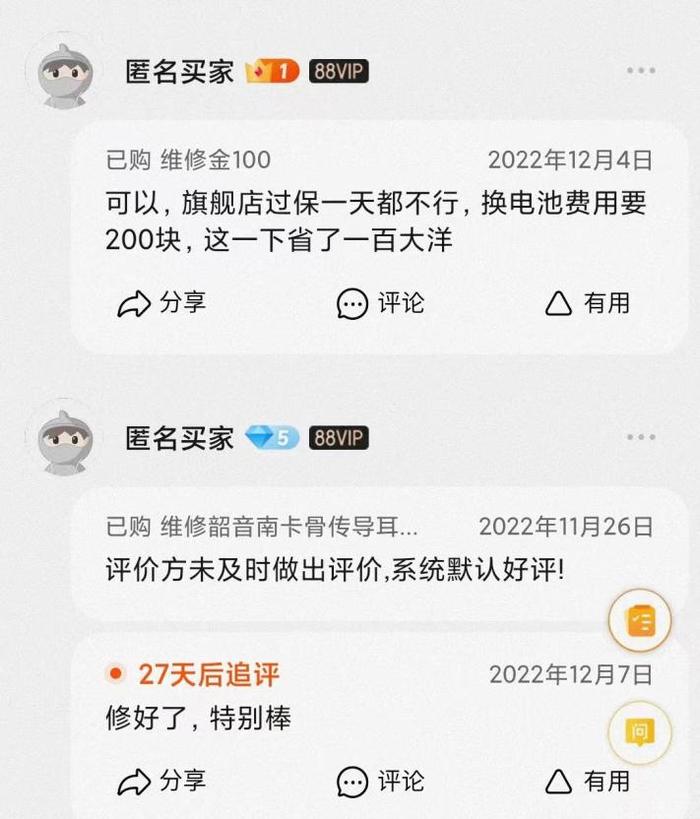The height and width of the screenshot is (819, 700).
Task: Mark the 修好了,特别棒 review as 有用
Action: pyautogui.click(x=588, y=780)
